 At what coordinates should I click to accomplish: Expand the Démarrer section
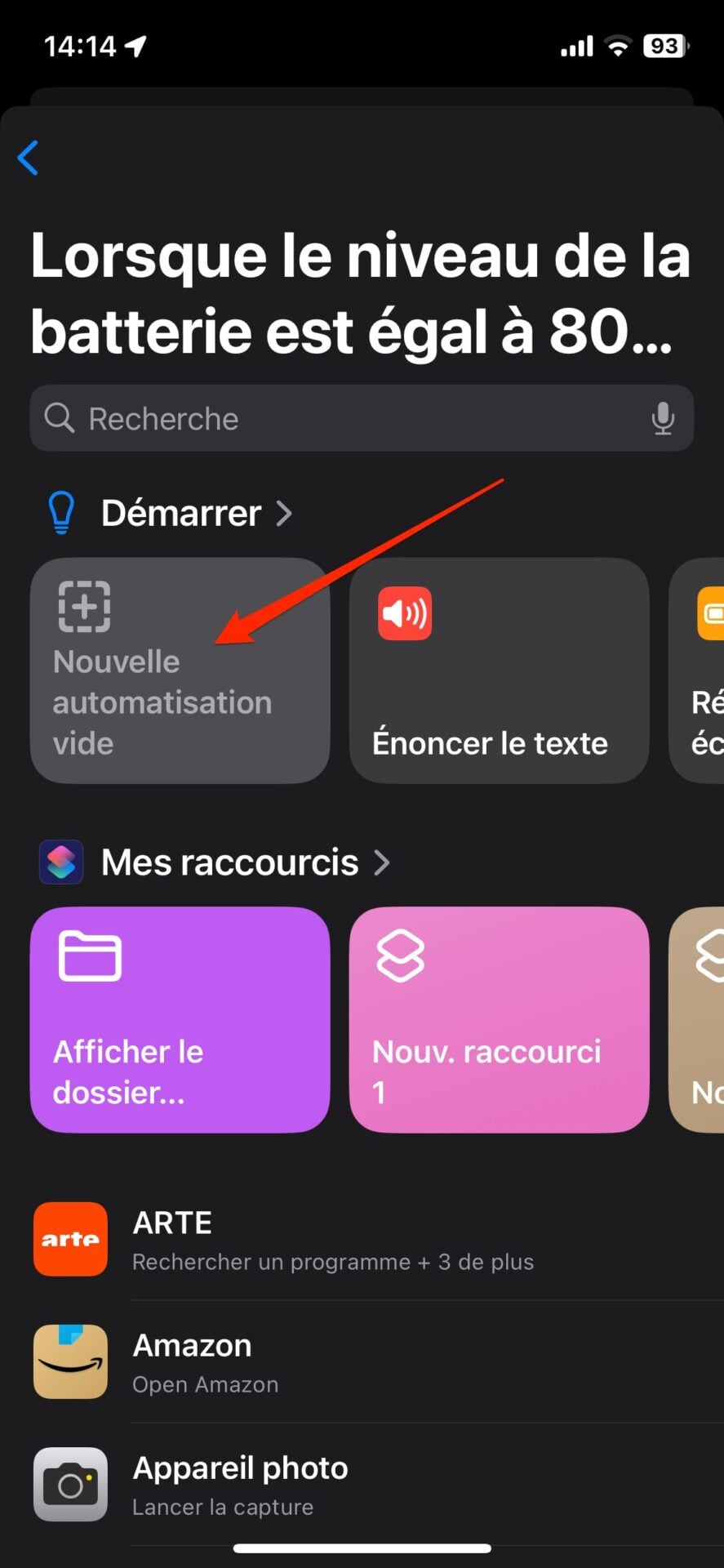[x=196, y=514]
